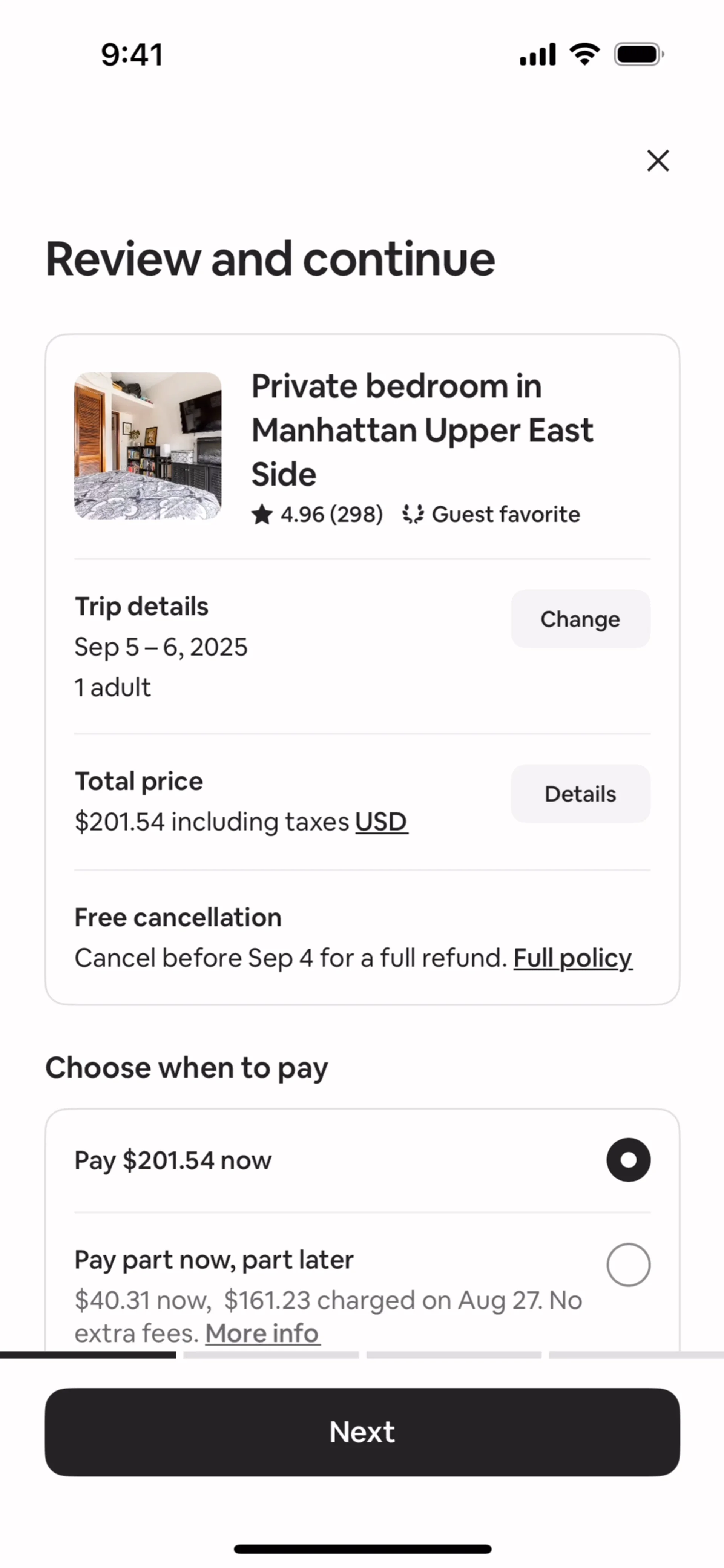This screenshot has width=724, height=1568.
Task: Open More info about partial payment
Action: [262, 1333]
